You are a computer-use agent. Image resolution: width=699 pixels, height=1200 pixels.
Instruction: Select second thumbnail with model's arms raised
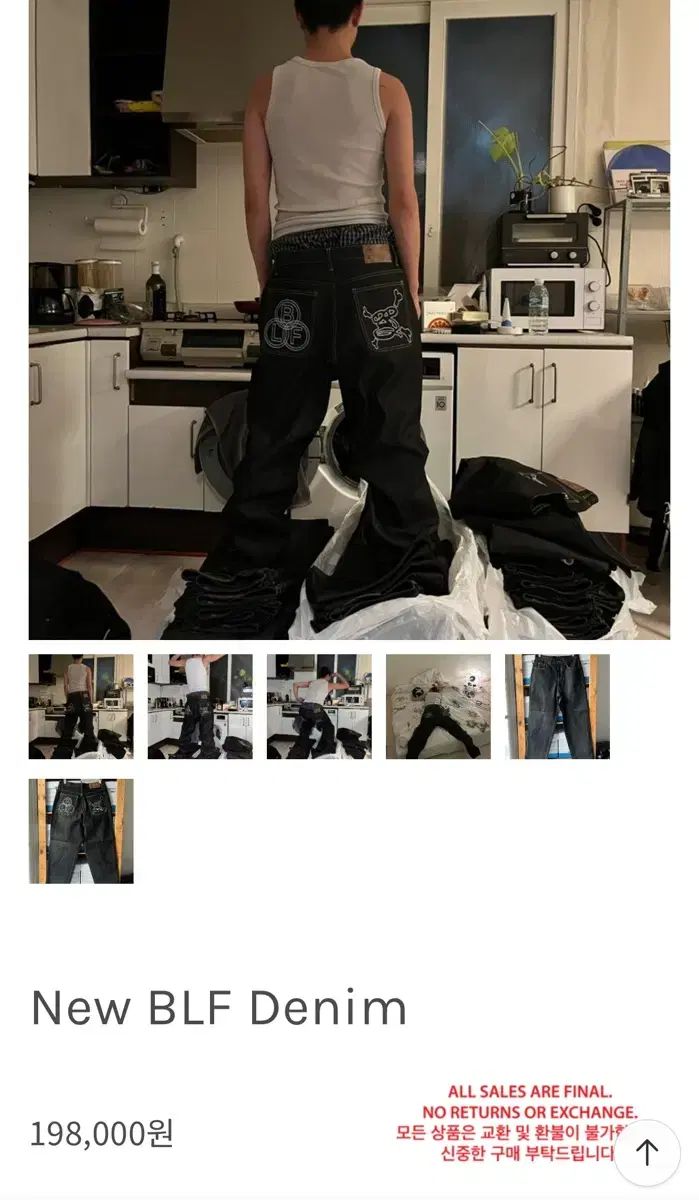click(200, 707)
